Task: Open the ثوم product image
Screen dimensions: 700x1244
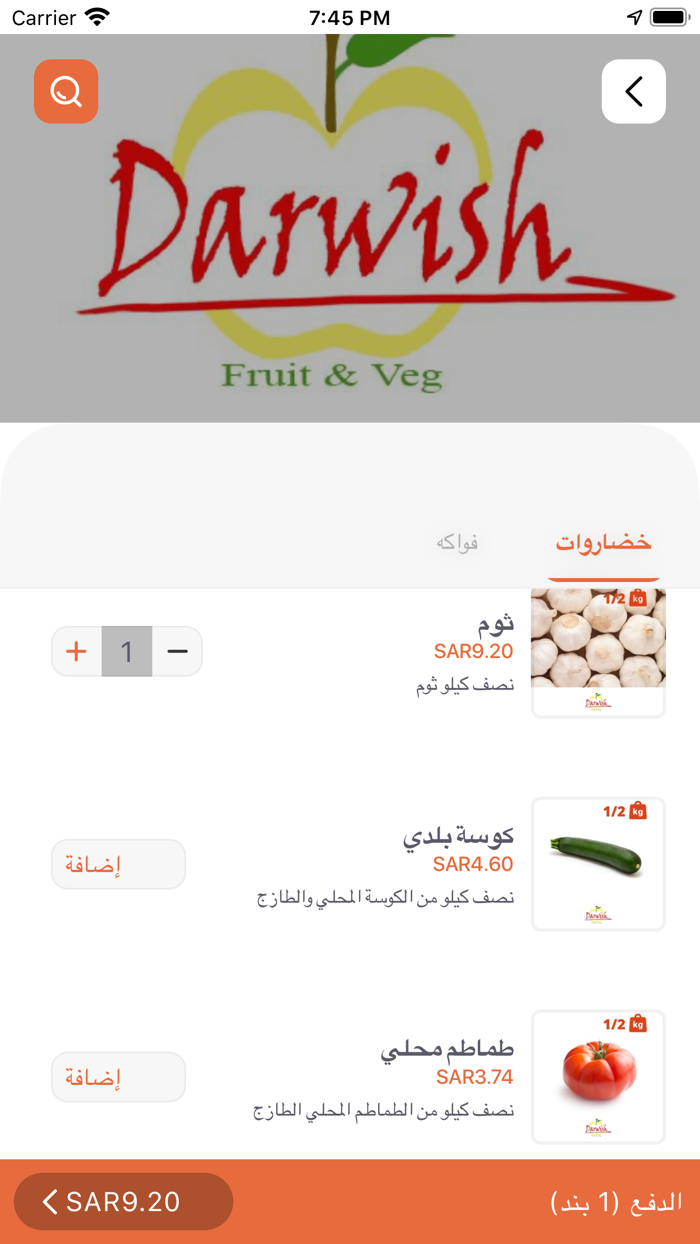Action: pyautogui.click(x=598, y=651)
